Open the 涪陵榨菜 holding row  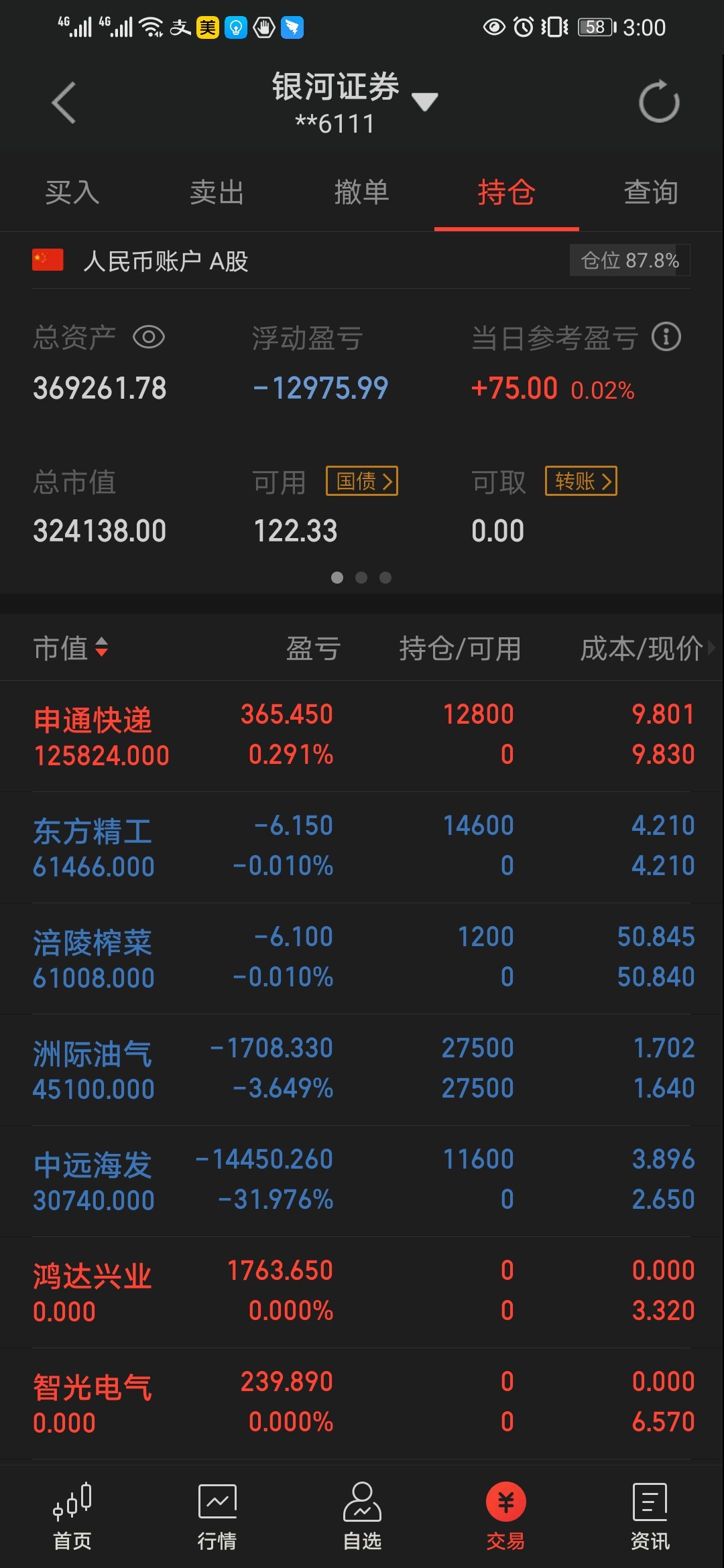[362, 958]
